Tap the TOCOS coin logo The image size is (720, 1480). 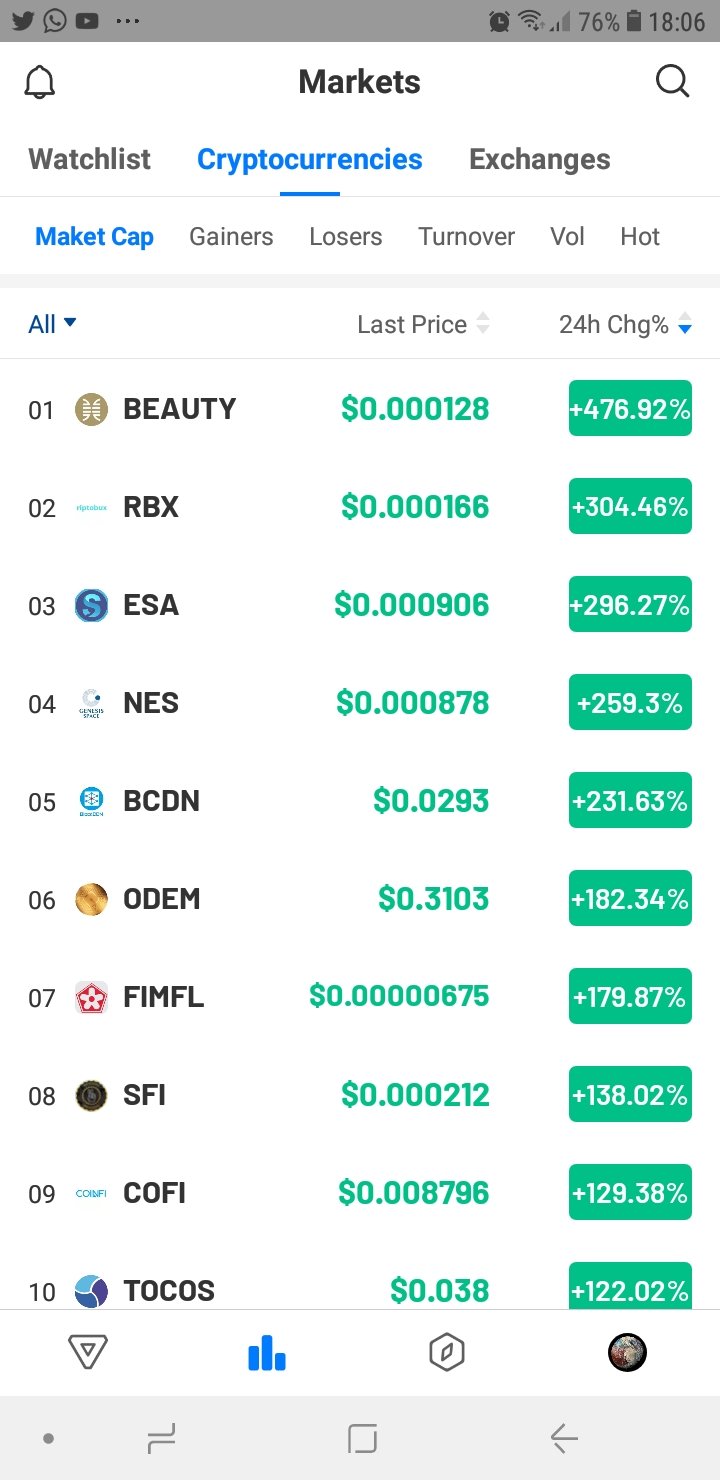tap(92, 1290)
